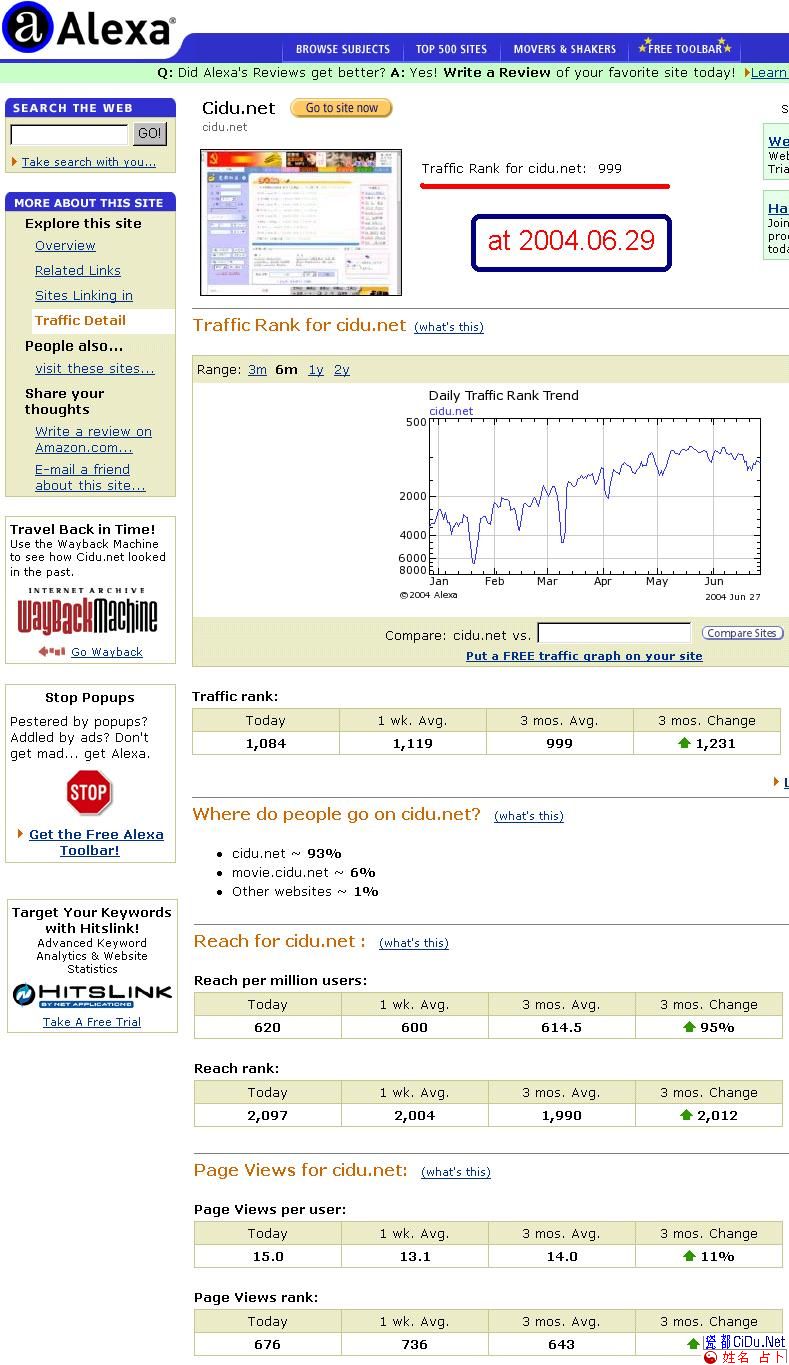Switch the graph range to 2y
This screenshot has height=1365, width=789.
pyautogui.click(x=342, y=370)
